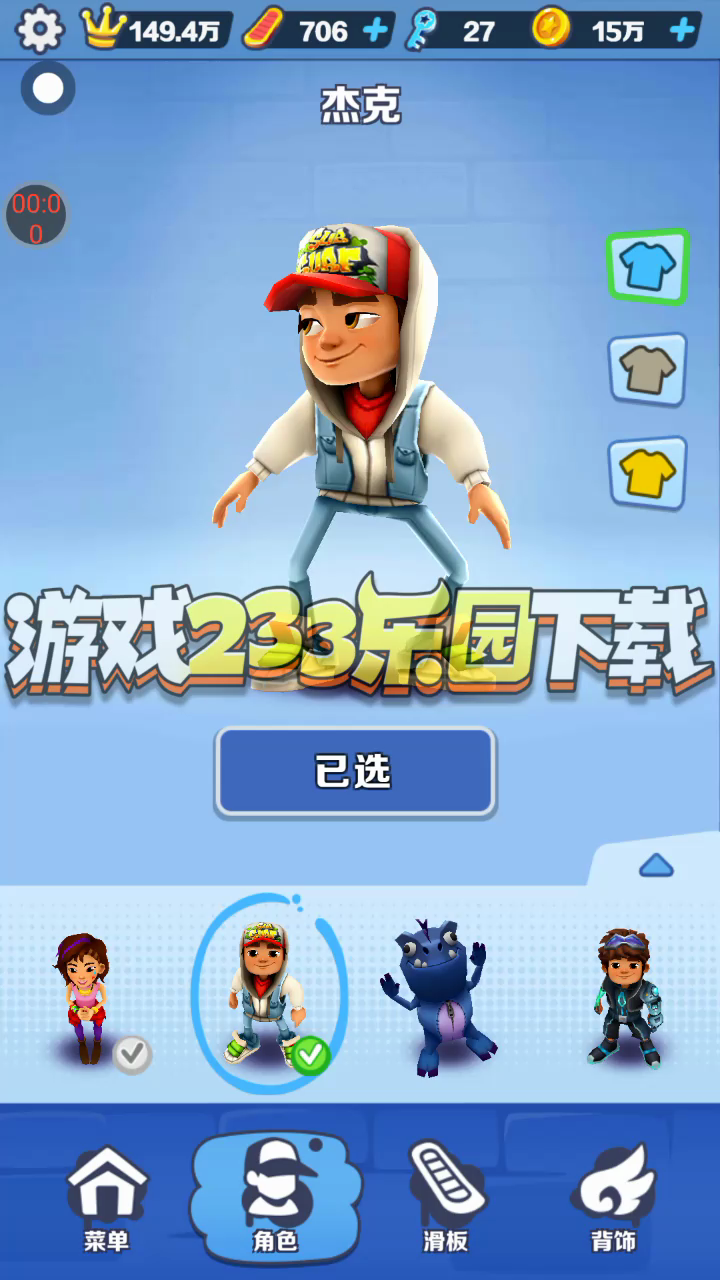Switch to the 角色 characters tab
720x1280 pixels.
point(275,1198)
